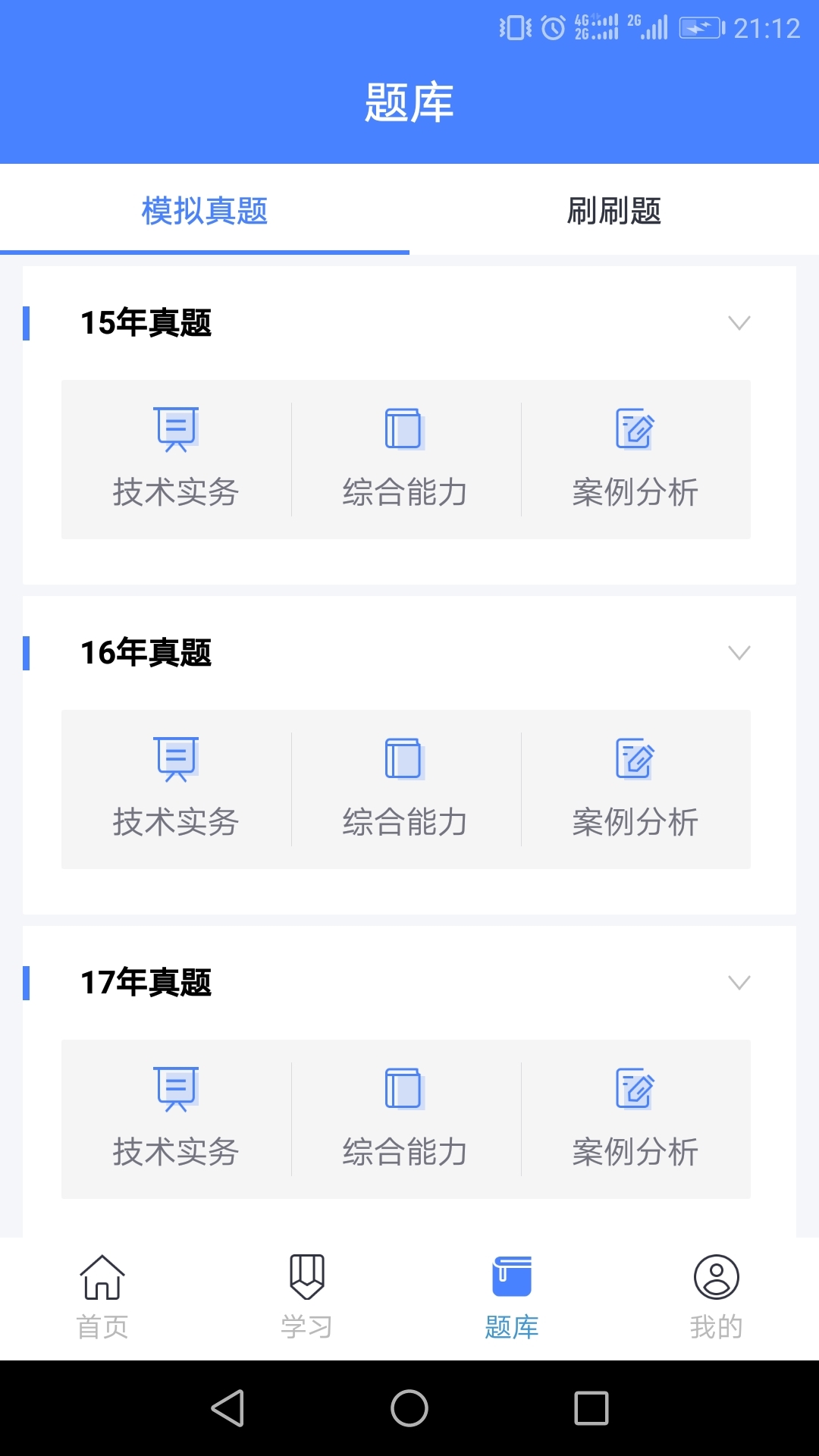Screen dimensions: 819x1456
Task: Tap the system back button
Action: [x=227, y=1408]
